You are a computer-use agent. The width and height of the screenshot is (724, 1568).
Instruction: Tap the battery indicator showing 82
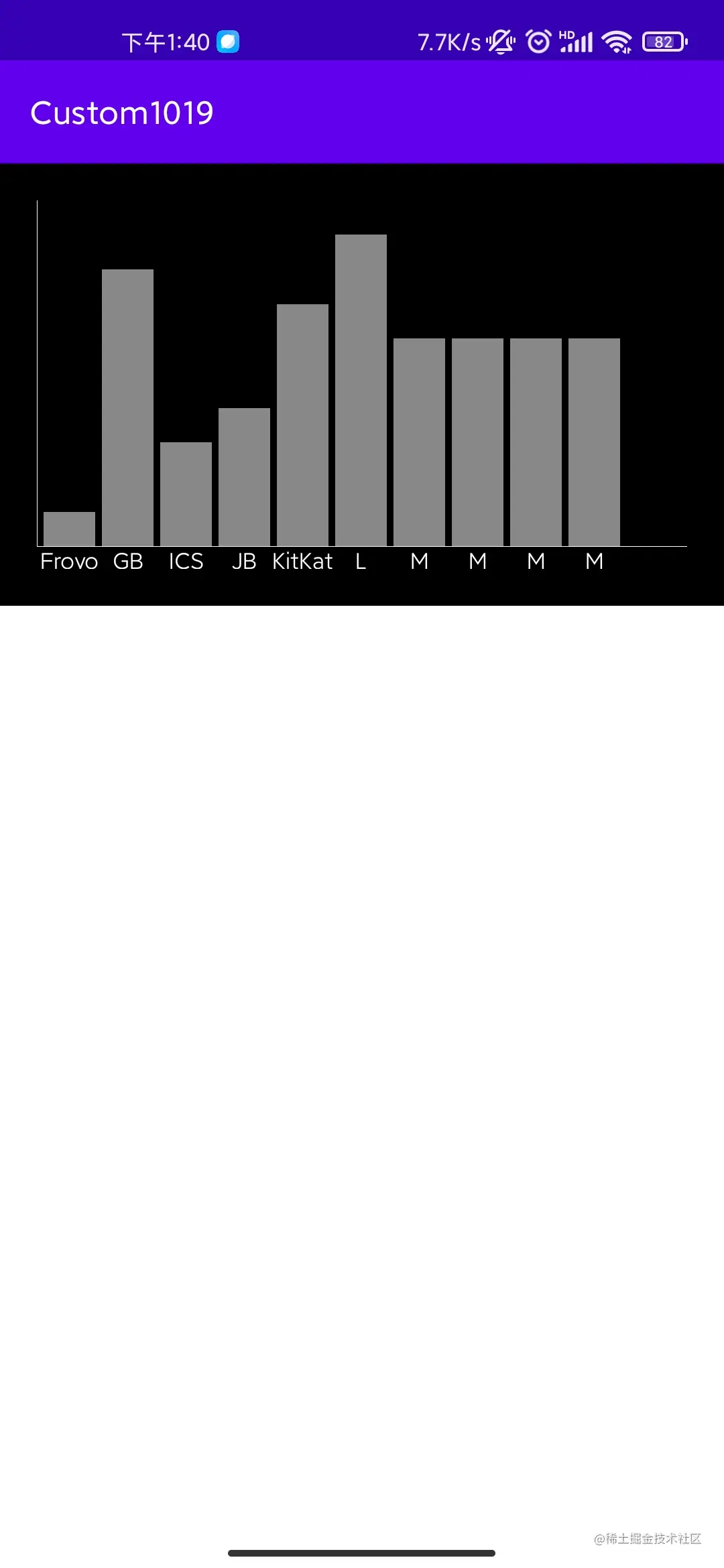tap(664, 42)
